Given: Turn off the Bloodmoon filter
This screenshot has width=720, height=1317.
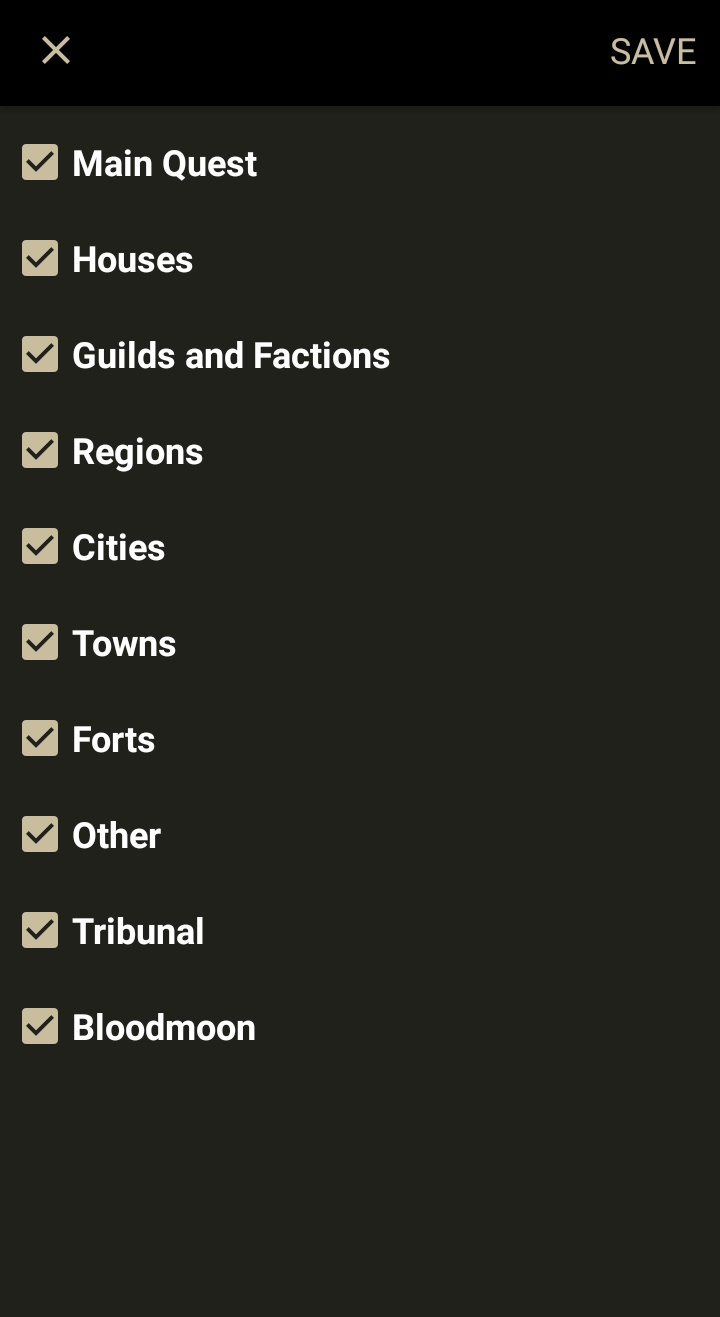Looking at the screenshot, I should pos(40,1026).
